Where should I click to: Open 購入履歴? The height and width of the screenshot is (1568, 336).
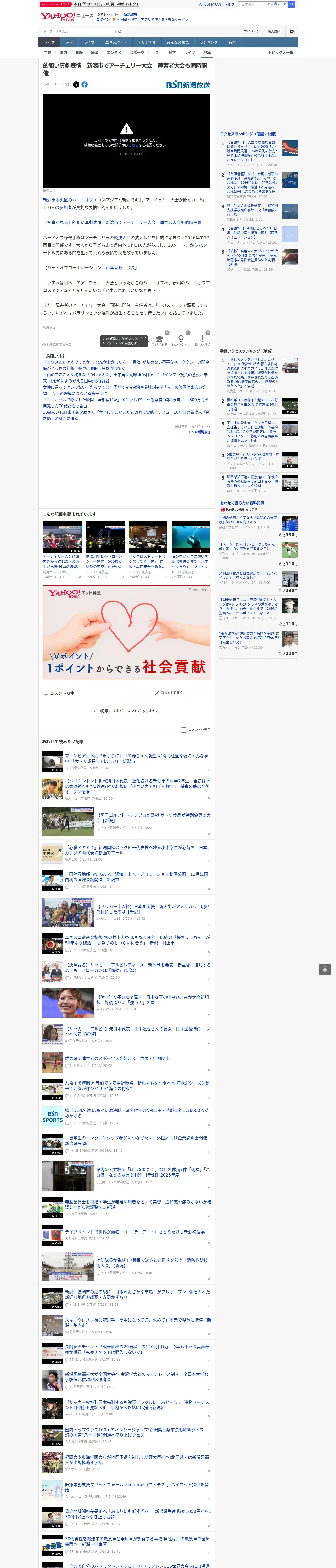click(x=274, y=31)
